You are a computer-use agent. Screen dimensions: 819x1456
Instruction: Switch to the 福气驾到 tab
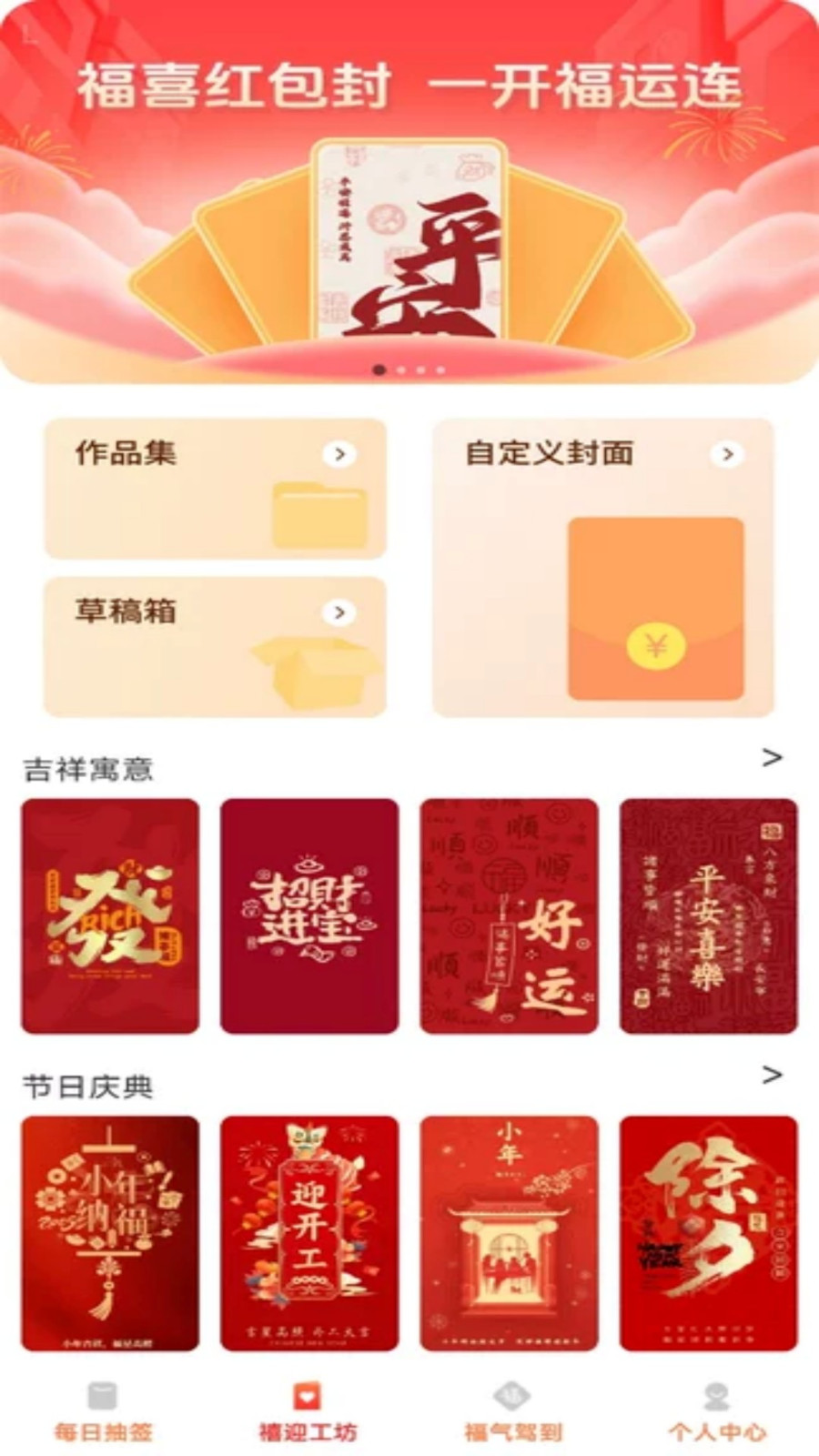coord(512,1412)
